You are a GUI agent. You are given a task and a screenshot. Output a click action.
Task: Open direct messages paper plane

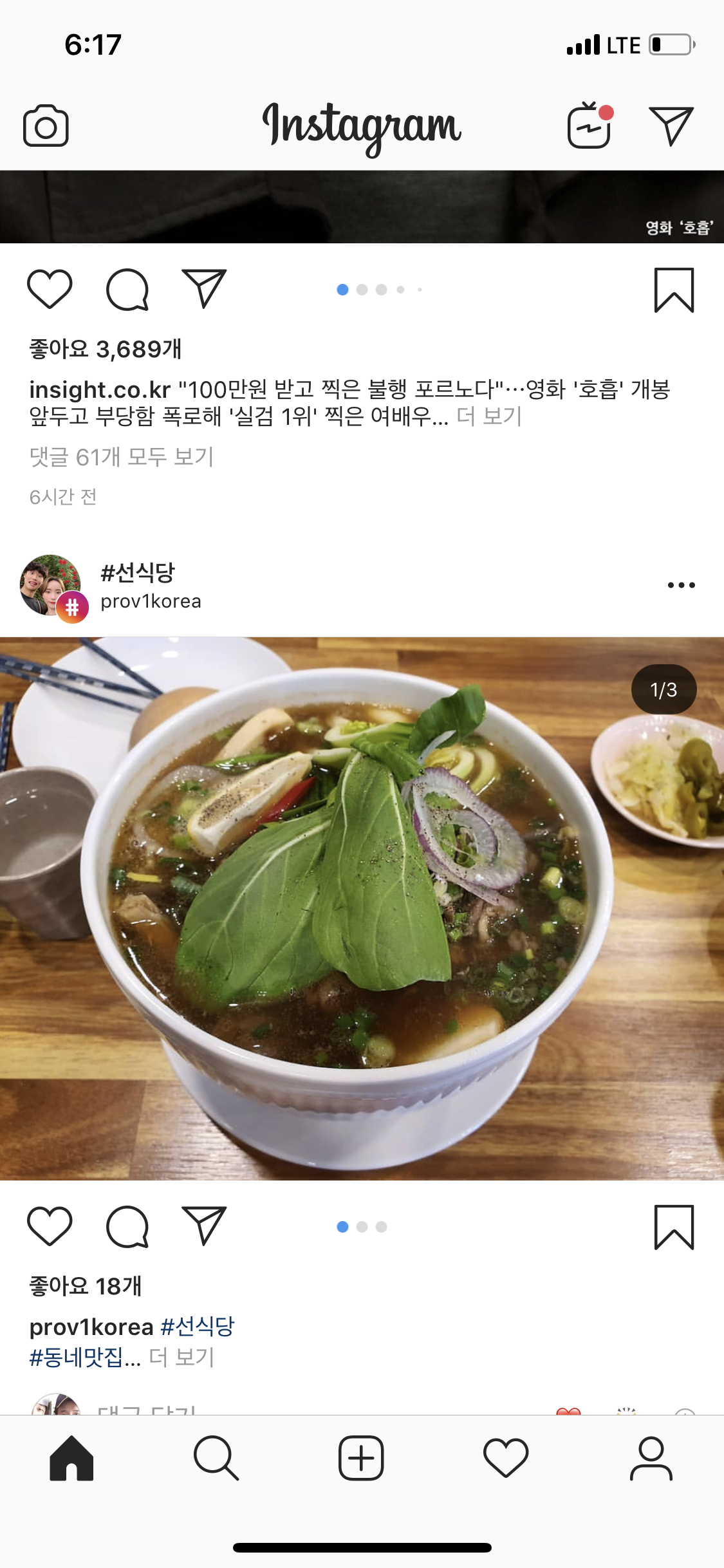pyautogui.click(x=671, y=126)
